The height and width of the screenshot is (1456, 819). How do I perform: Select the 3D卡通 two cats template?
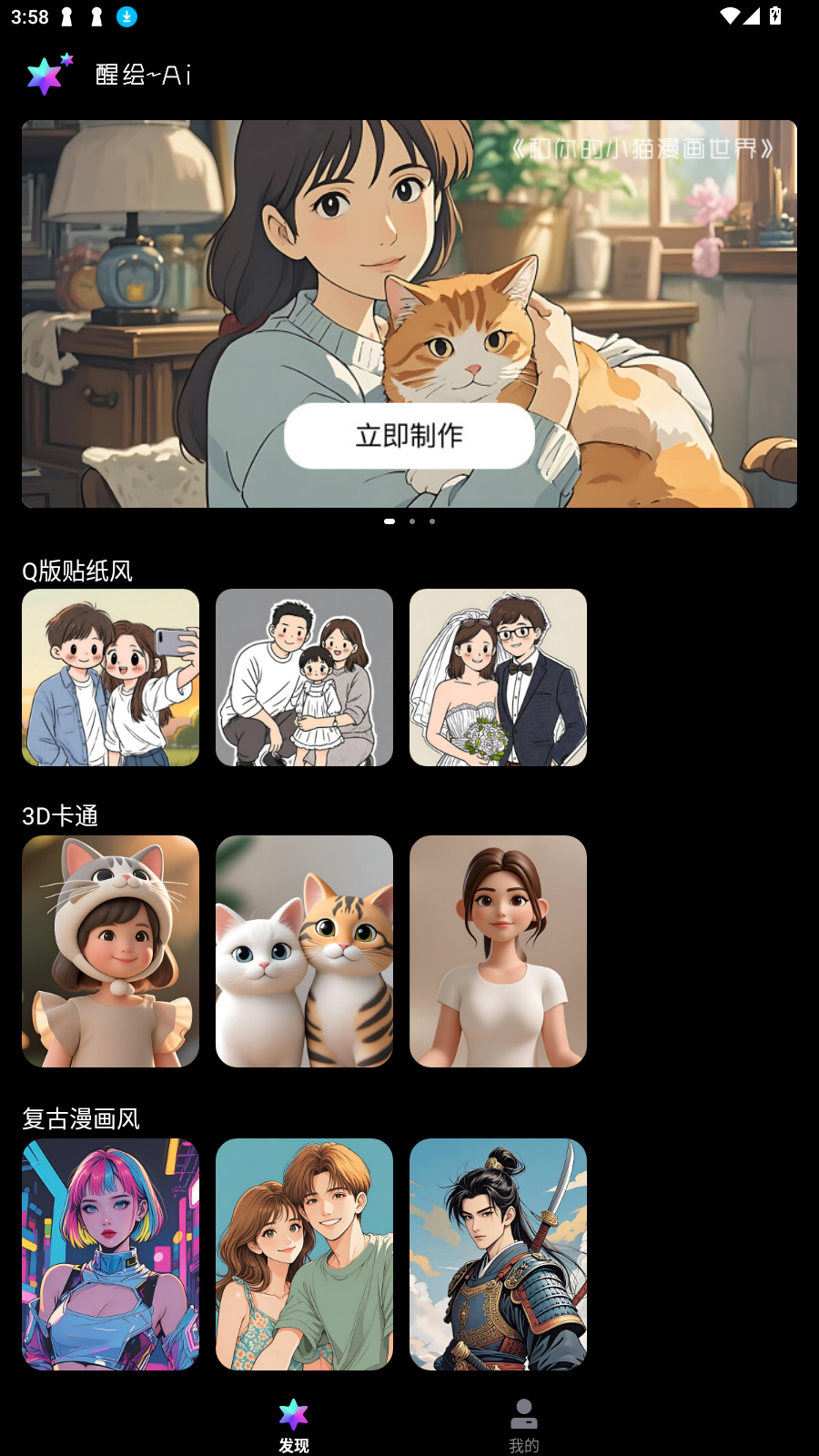click(304, 951)
